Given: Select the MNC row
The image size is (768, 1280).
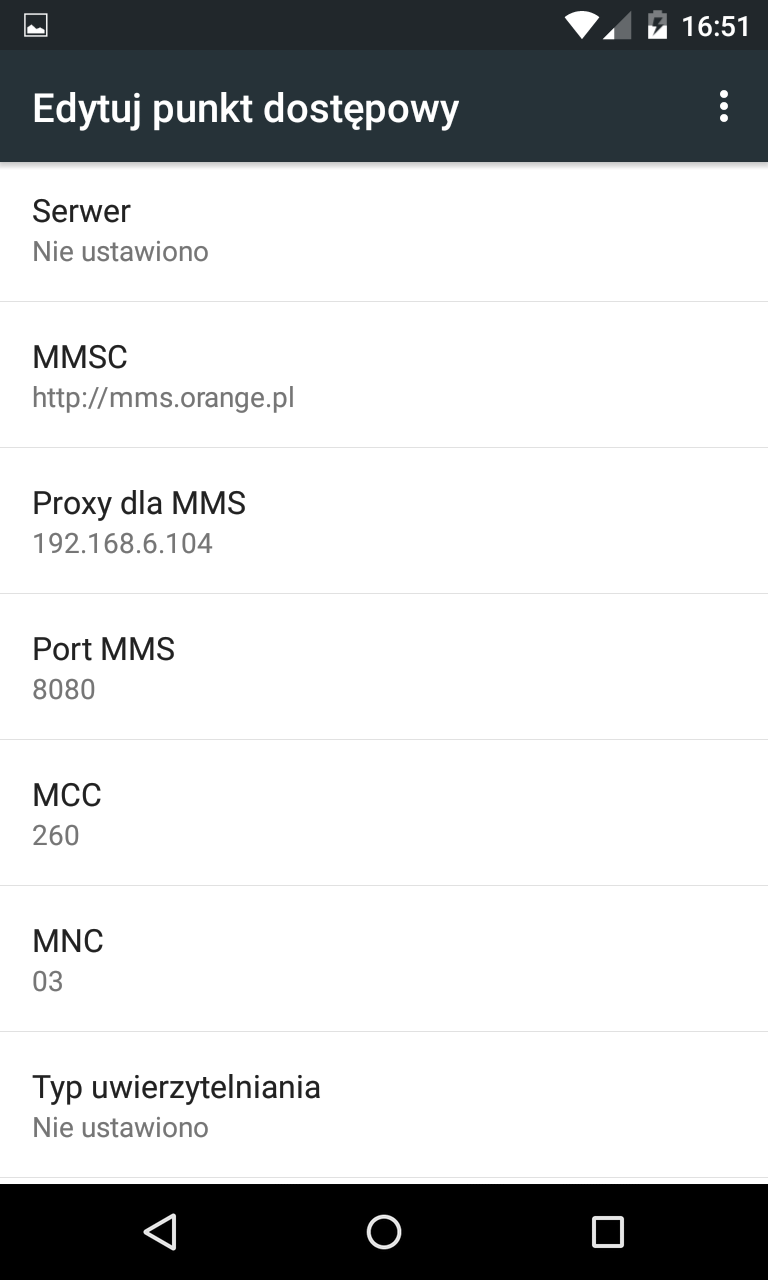Looking at the screenshot, I should pos(384,960).
